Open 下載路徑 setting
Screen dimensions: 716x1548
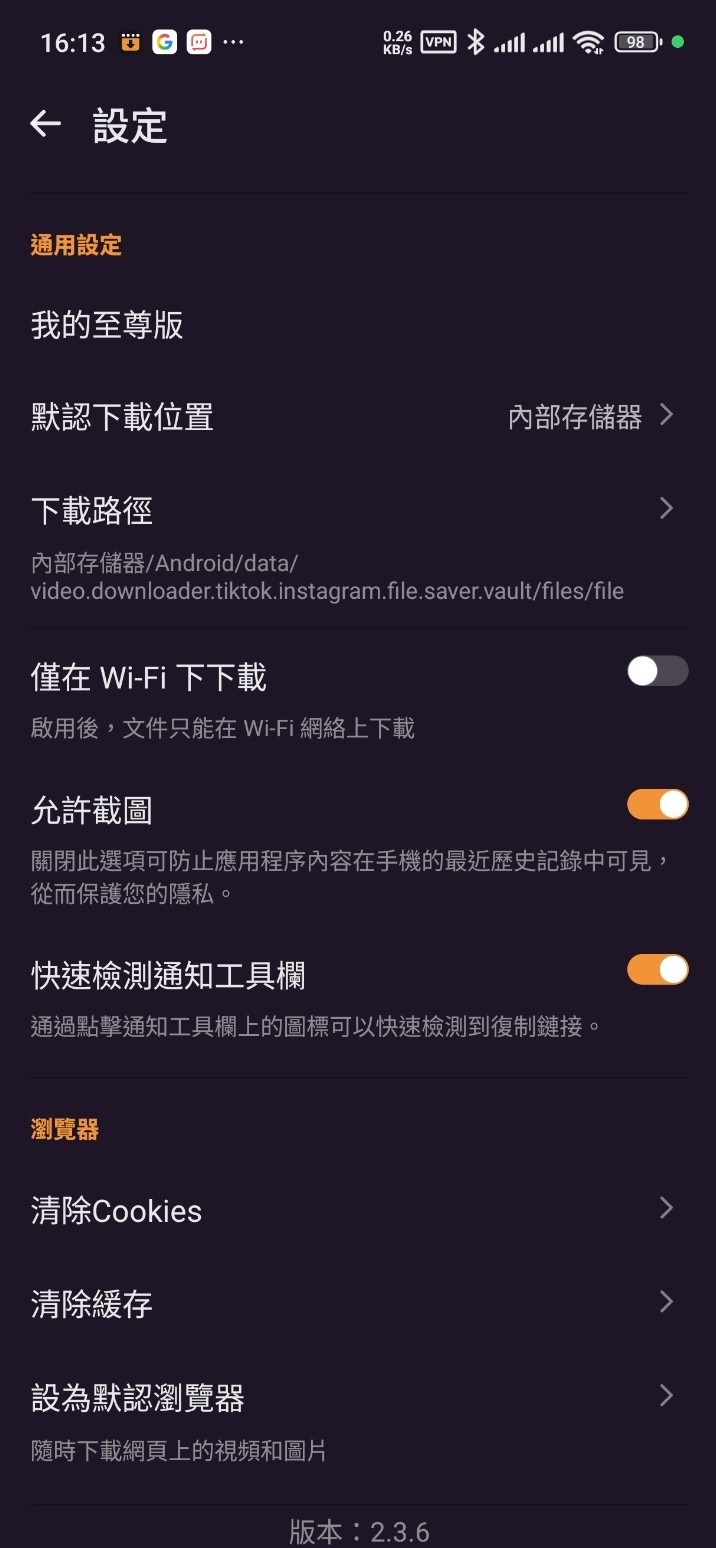pos(357,510)
